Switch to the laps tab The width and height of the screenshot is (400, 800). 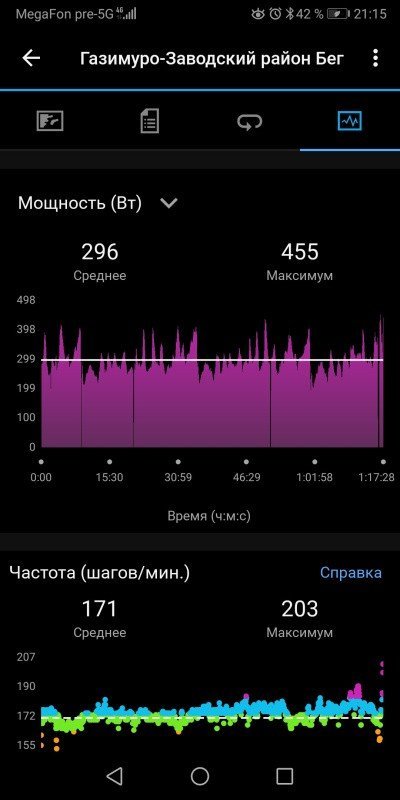tap(250, 121)
